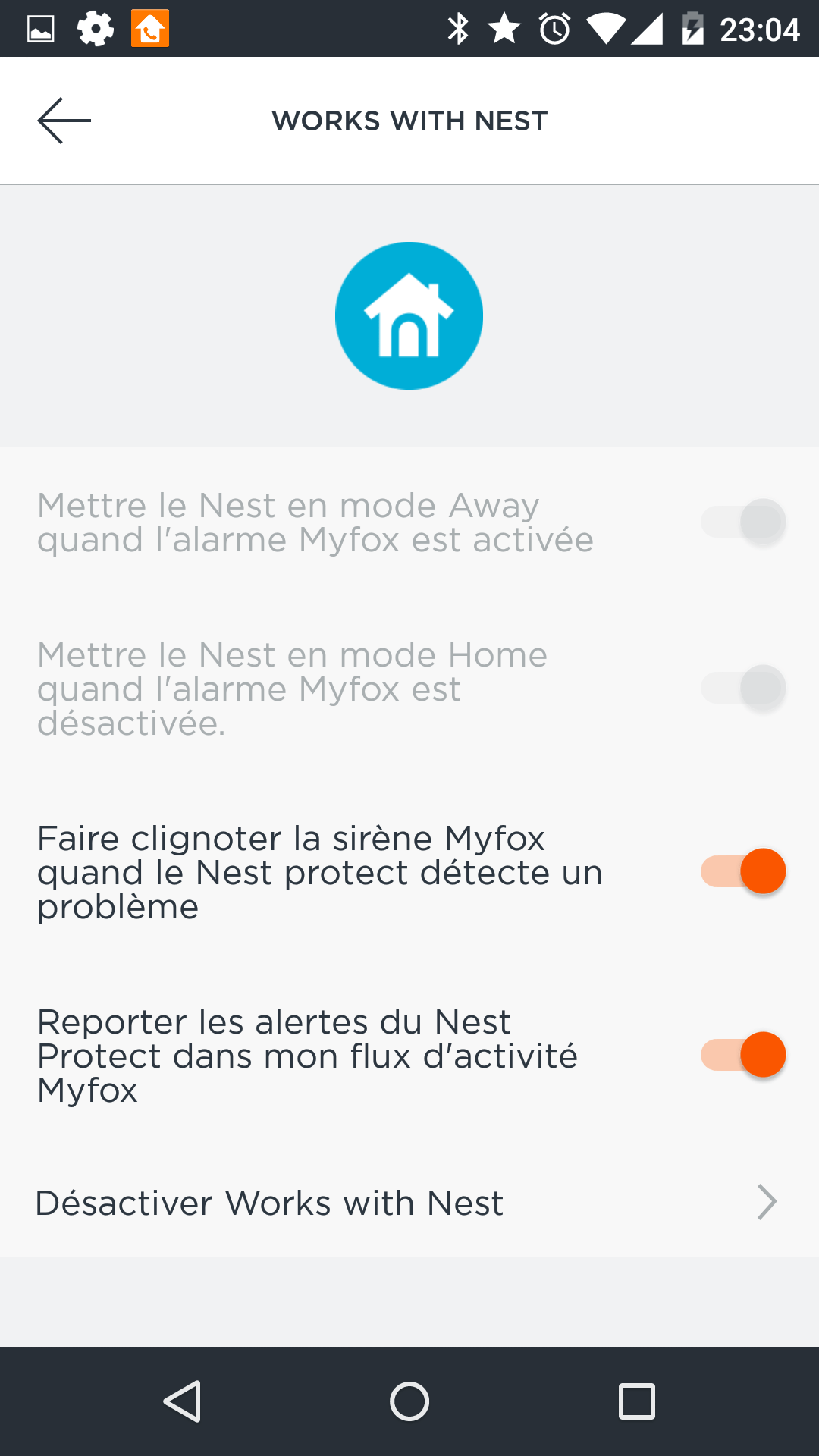Screen dimensions: 819x1456
Task: Open recent apps from navigation bar
Action: [x=637, y=1401]
